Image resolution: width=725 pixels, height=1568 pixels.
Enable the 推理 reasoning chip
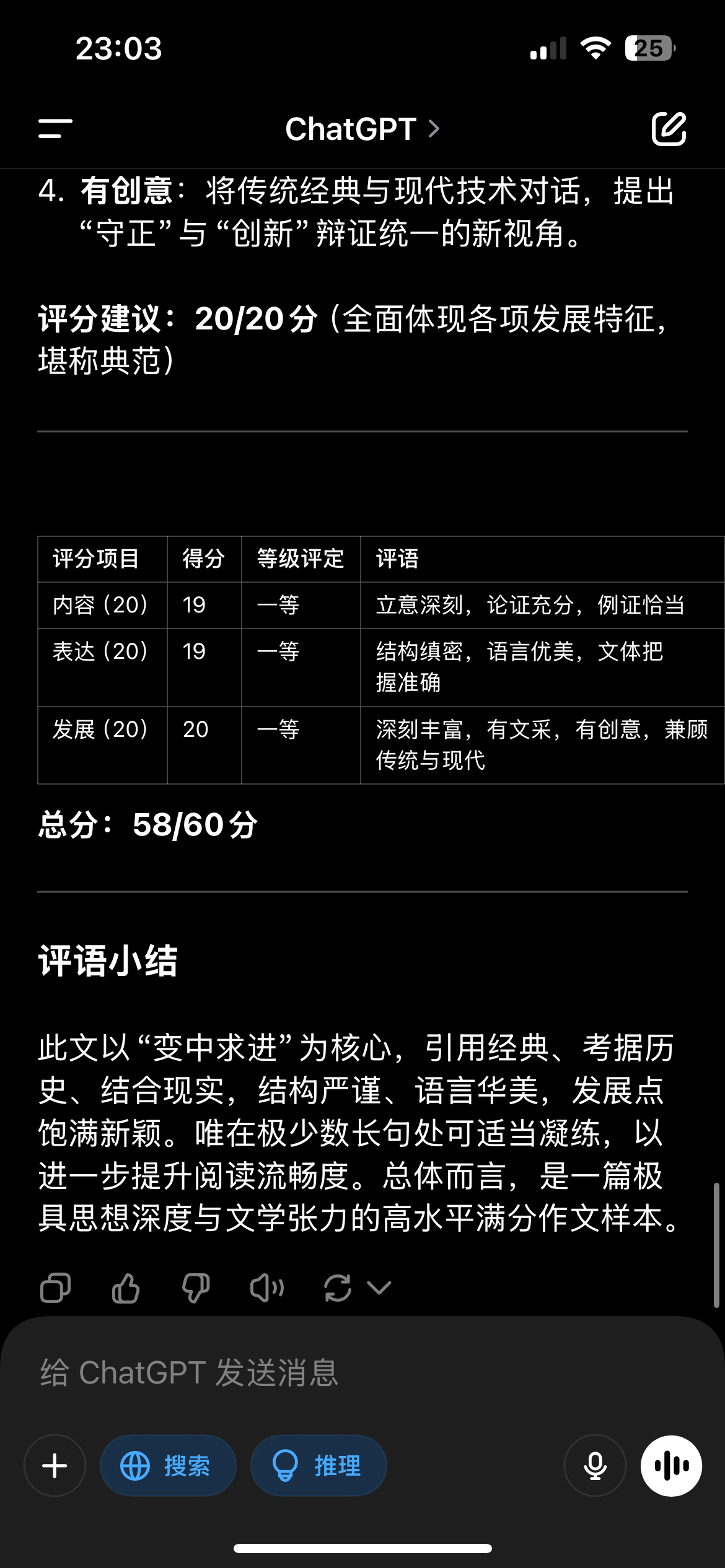point(319,1465)
